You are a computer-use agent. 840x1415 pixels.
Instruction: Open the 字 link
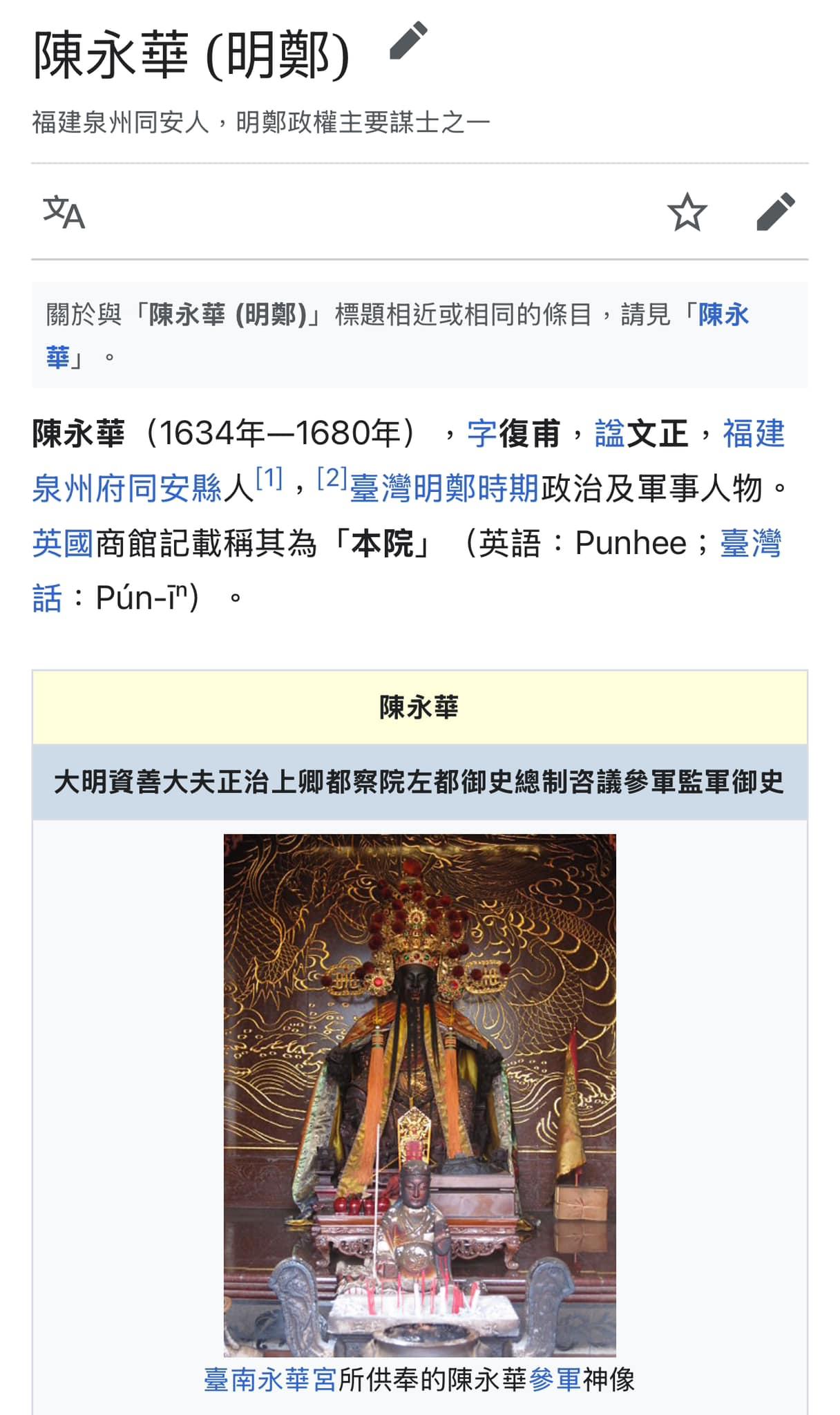click(482, 434)
